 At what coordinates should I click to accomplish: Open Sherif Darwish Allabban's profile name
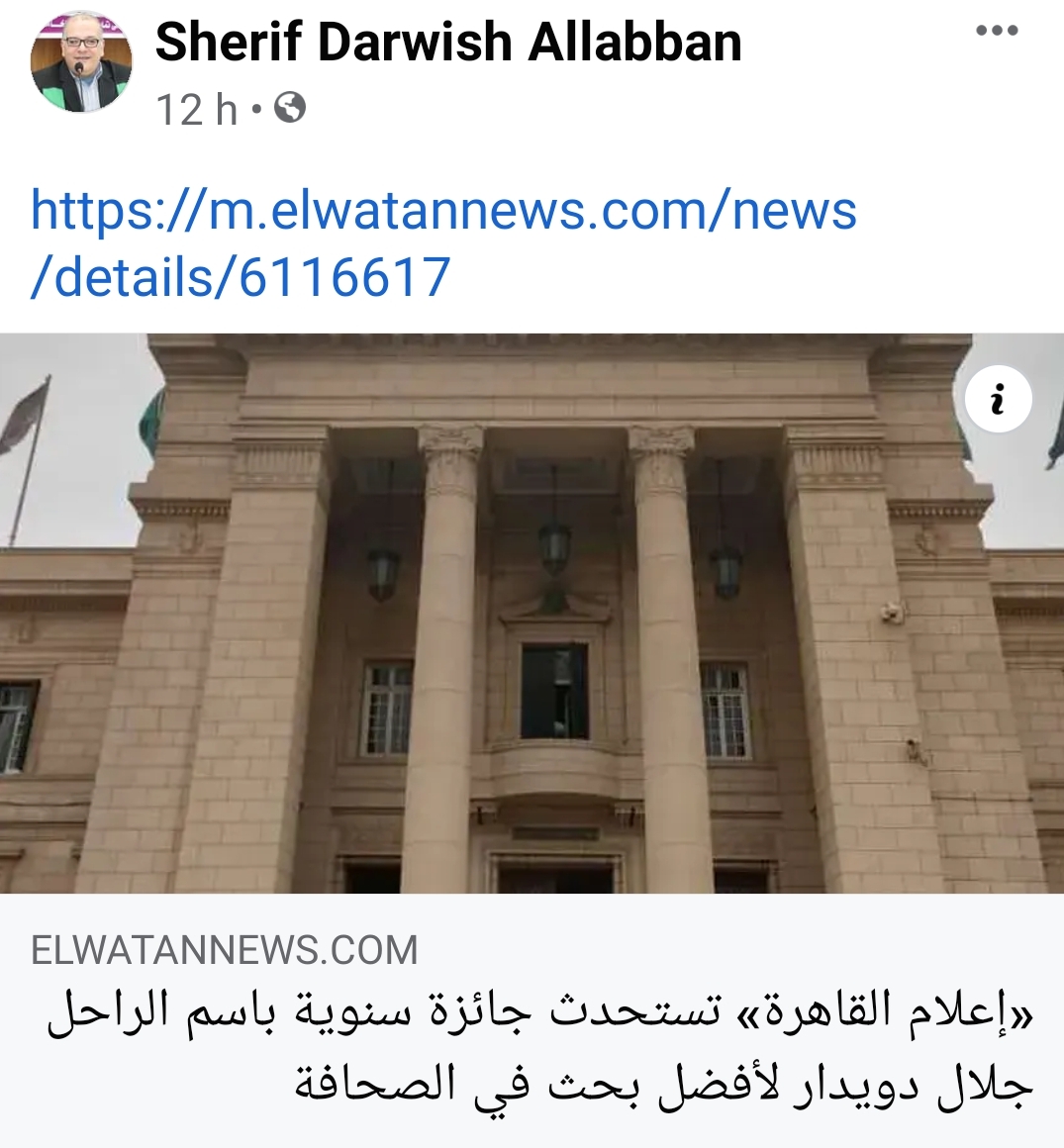pos(448,42)
